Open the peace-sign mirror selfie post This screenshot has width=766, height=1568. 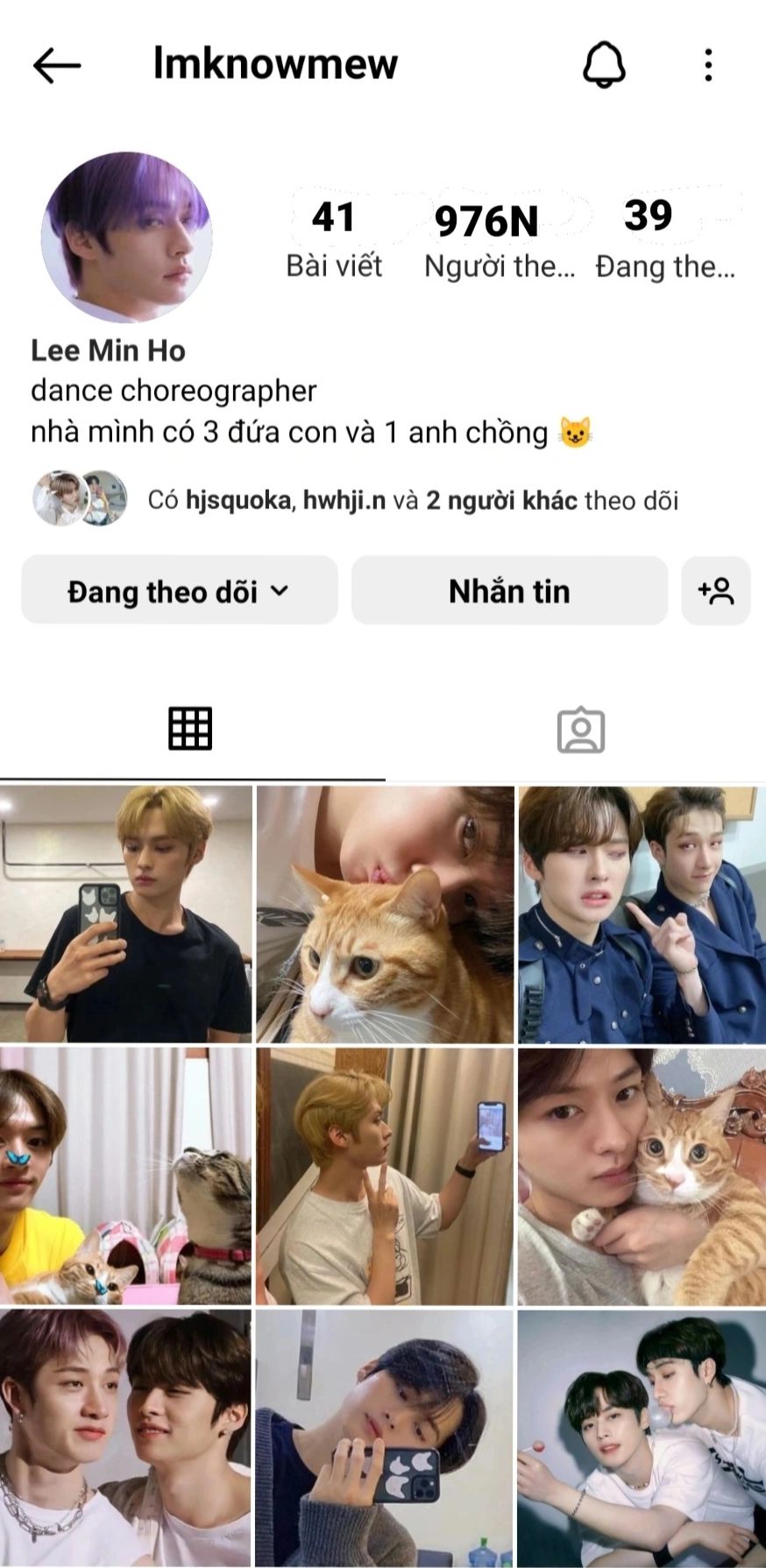pos(385,1176)
